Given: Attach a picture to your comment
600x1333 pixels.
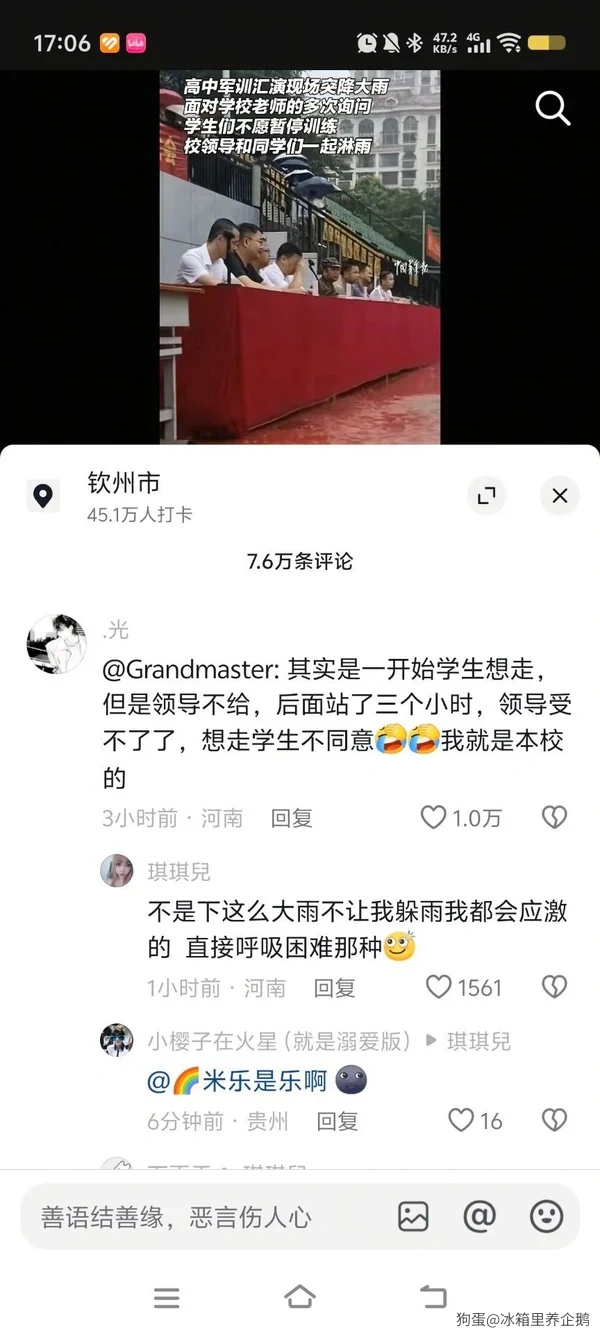Looking at the screenshot, I should coord(413,1216).
